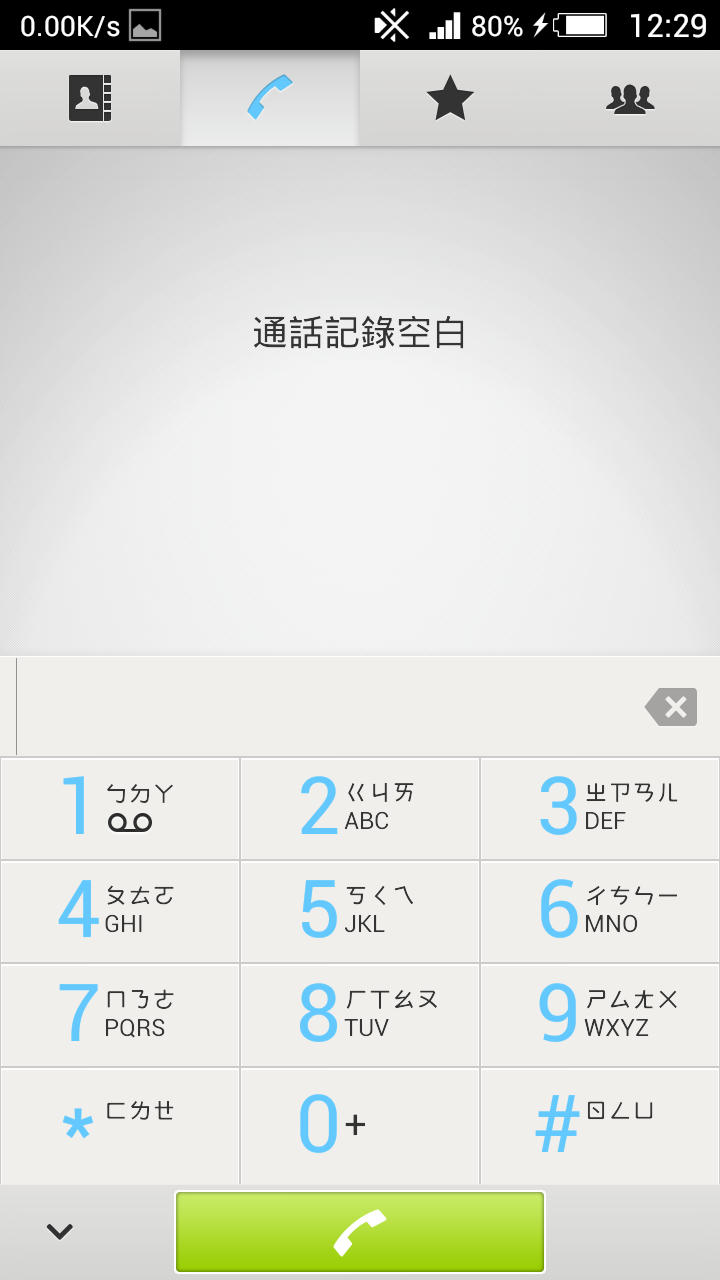The height and width of the screenshot is (1280, 720).
Task: Collapse the dial pad with chevron
Action: click(60, 1232)
